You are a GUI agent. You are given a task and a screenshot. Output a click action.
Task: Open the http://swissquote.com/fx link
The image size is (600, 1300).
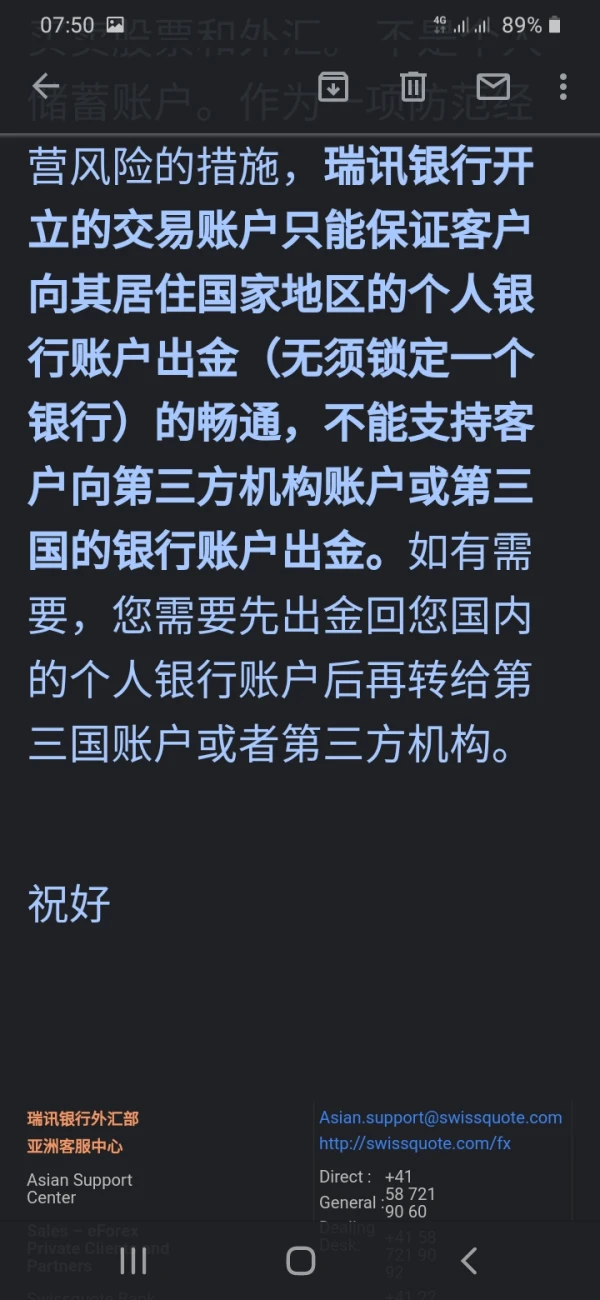pos(415,1143)
